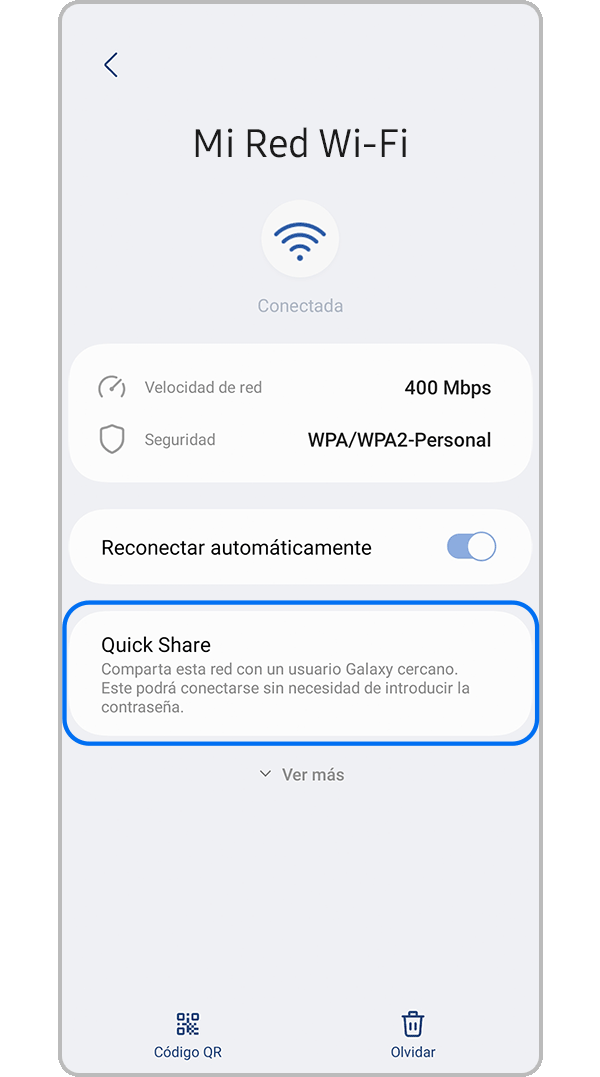Screen dimensions: 600x1077
Task: Open Quick Share to share network
Action: tap(300, 673)
